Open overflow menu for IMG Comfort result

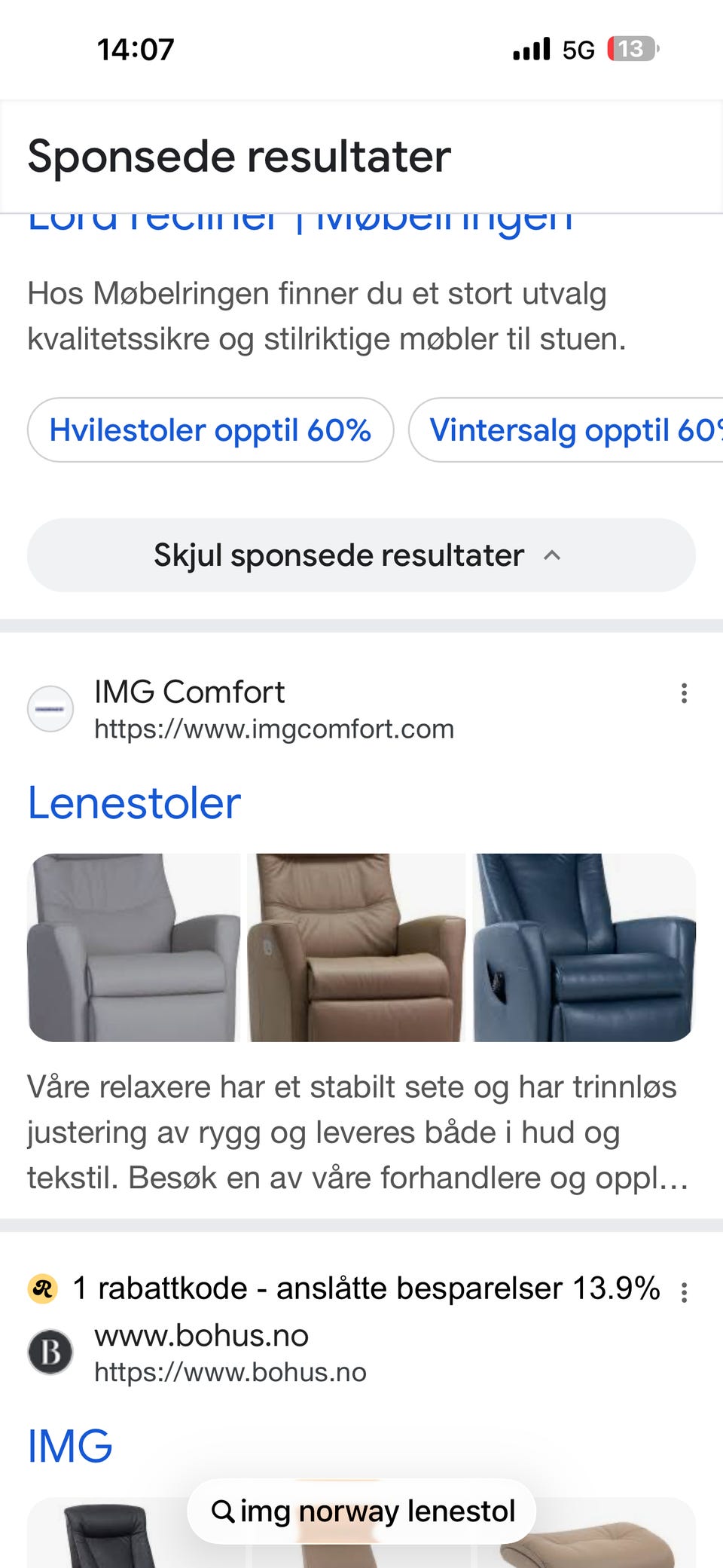(x=684, y=693)
